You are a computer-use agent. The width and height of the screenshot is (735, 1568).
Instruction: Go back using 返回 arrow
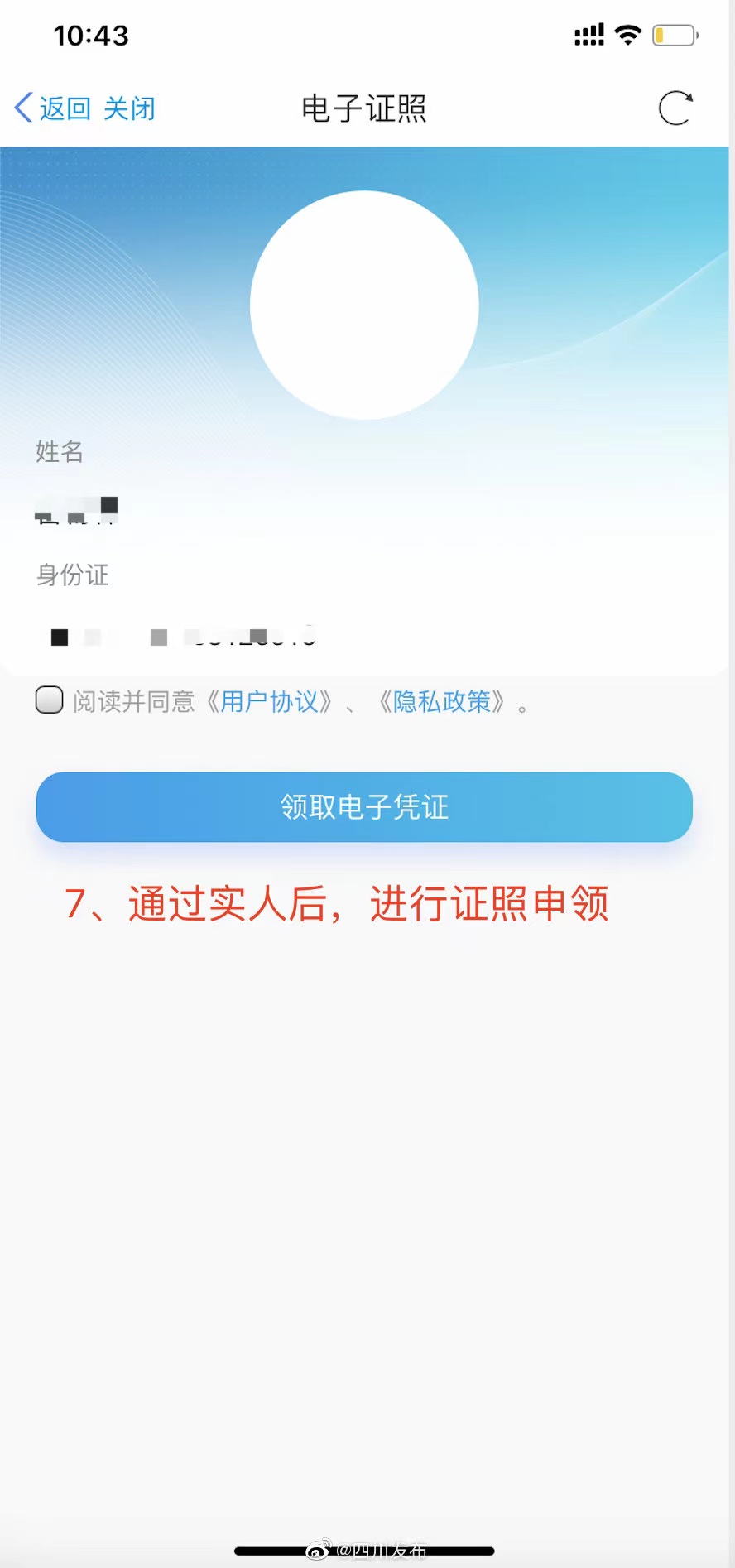click(x=51, y=108)
